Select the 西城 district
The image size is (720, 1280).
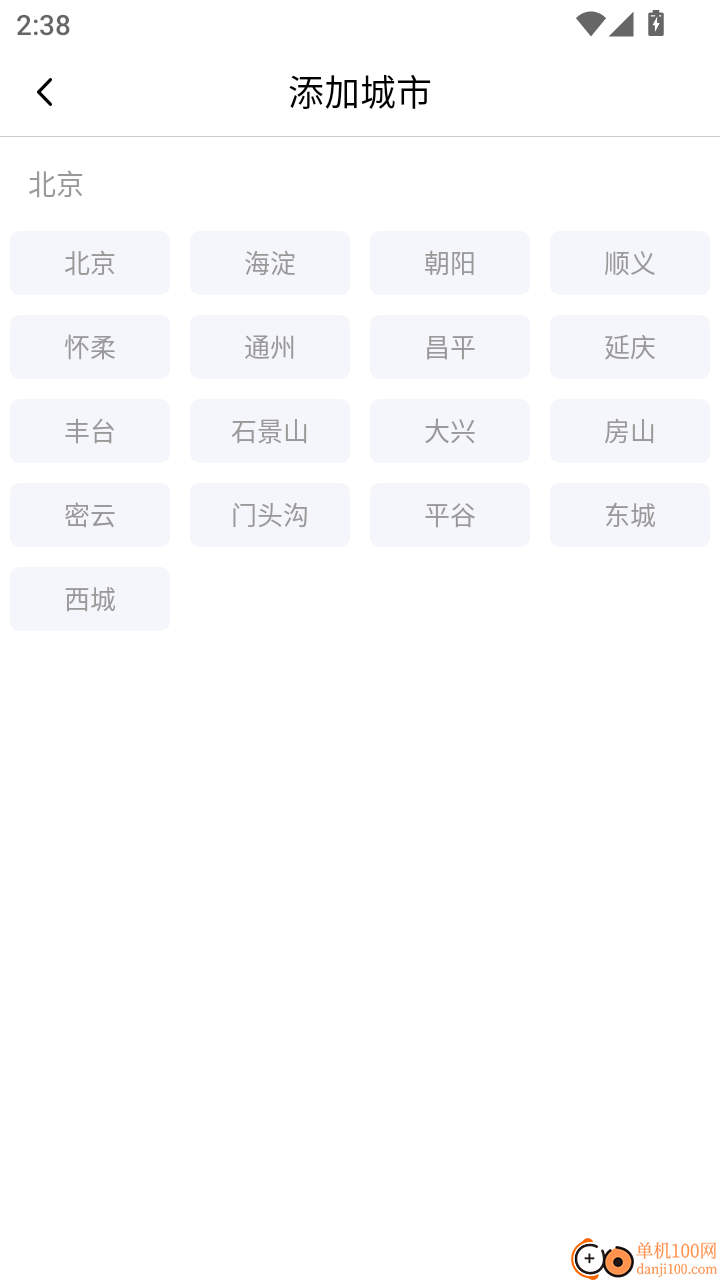(x=89, y=599)
